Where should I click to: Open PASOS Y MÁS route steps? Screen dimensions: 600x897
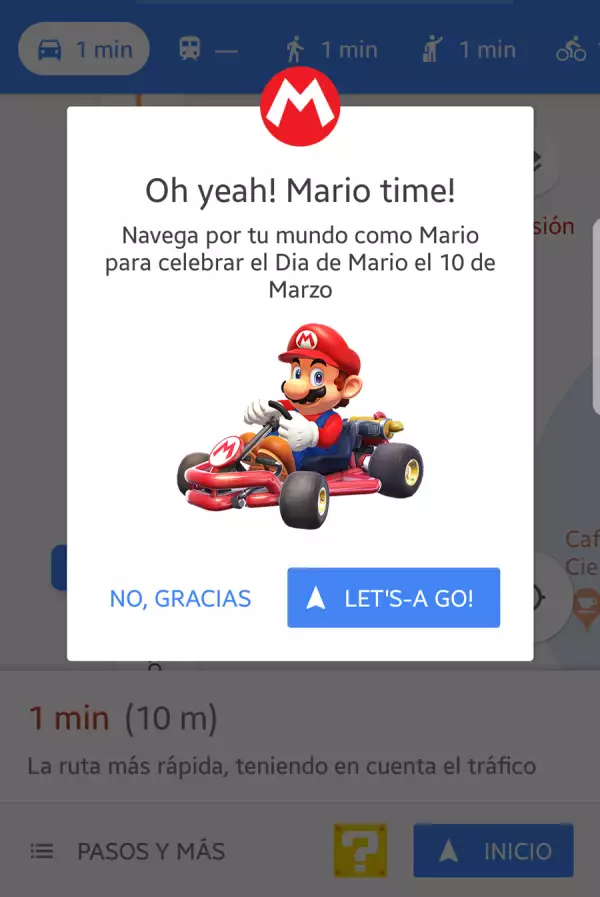pyautogui.click(x=127, y=852)
